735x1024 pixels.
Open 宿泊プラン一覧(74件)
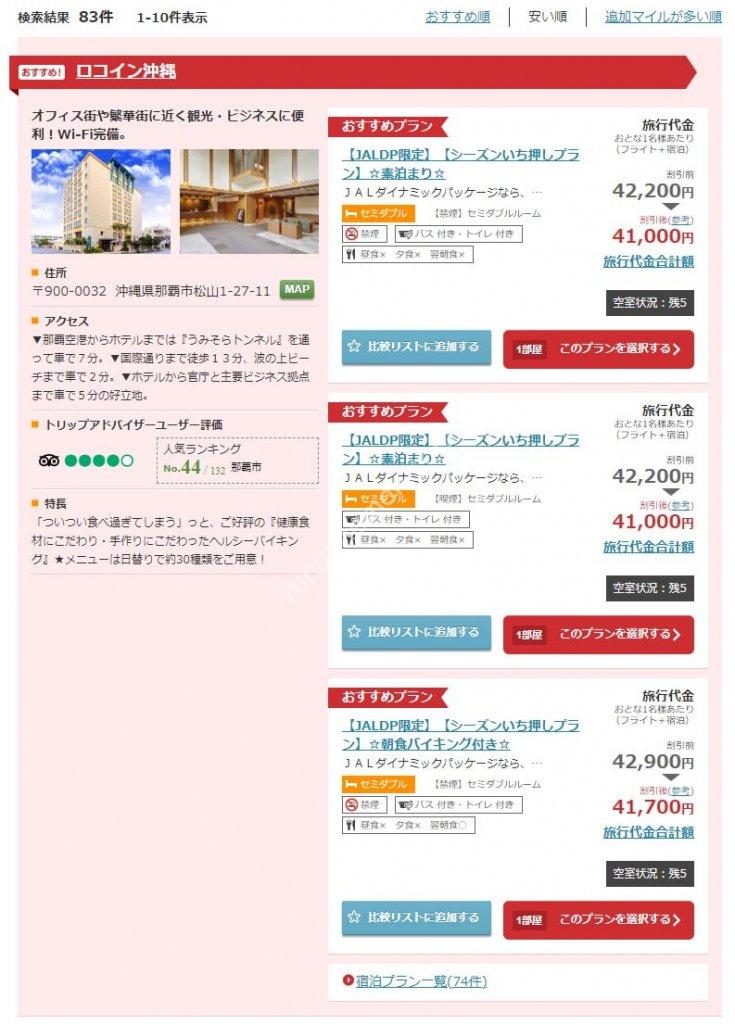(421, 981)
